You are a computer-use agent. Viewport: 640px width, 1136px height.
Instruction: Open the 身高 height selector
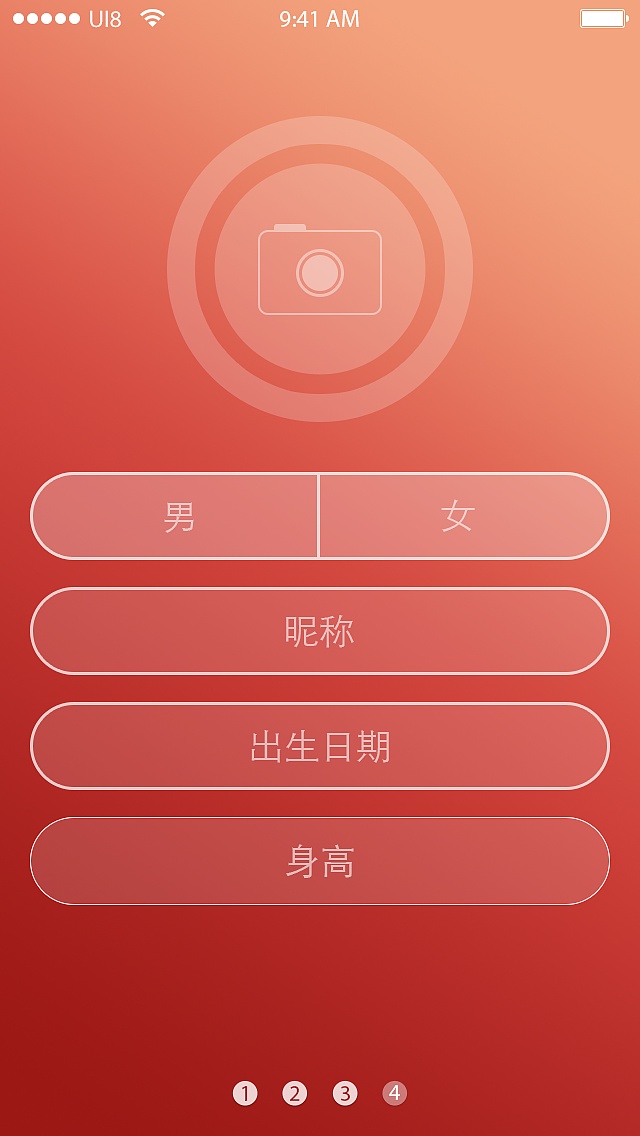[320, 861]
